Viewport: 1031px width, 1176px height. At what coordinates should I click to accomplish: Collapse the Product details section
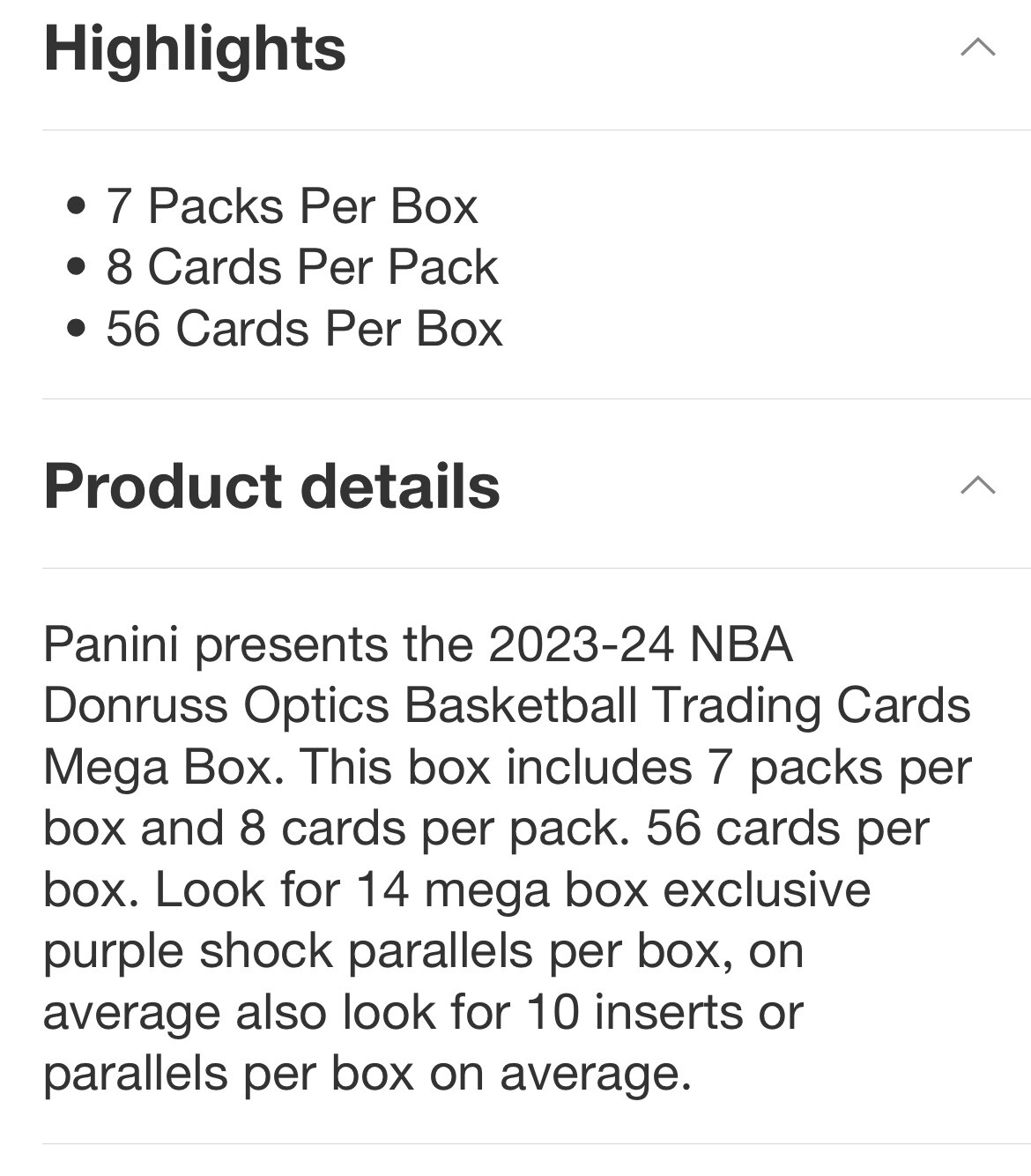pyautogui.click(x=977, y=485)
